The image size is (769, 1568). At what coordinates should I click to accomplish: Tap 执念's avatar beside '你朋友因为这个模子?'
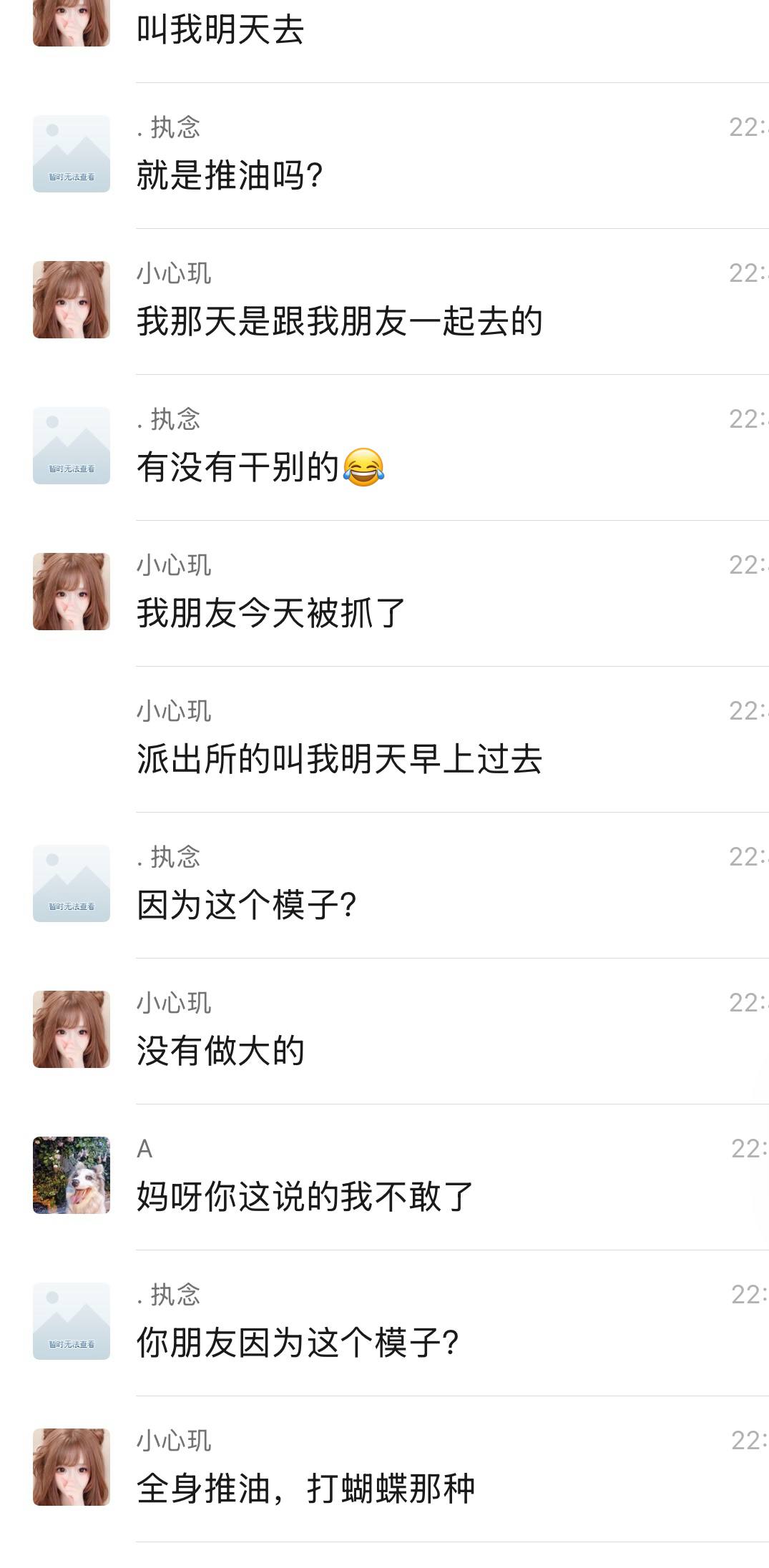pyautogui.click(x=72, y=1321)
